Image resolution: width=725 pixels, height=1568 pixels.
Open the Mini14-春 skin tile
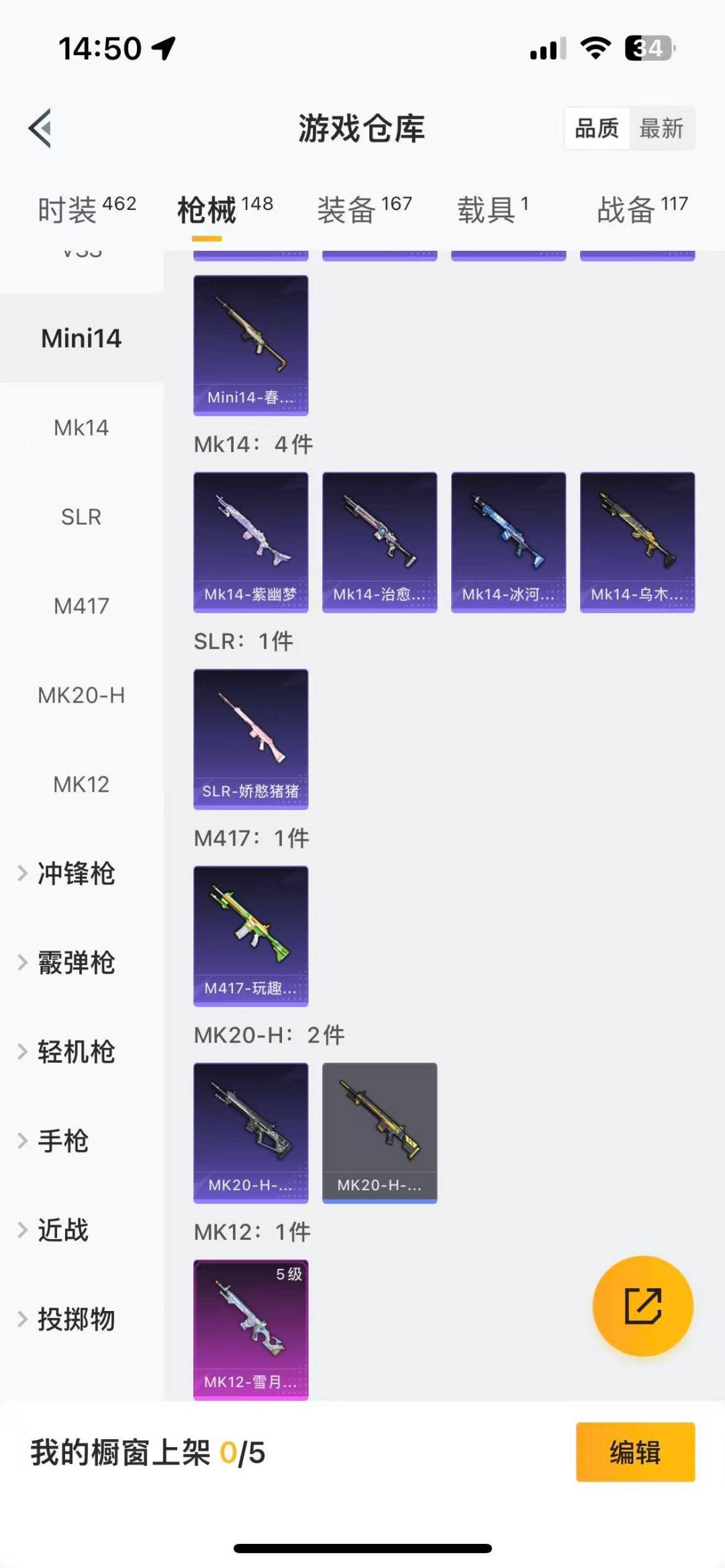coord(250,345)
